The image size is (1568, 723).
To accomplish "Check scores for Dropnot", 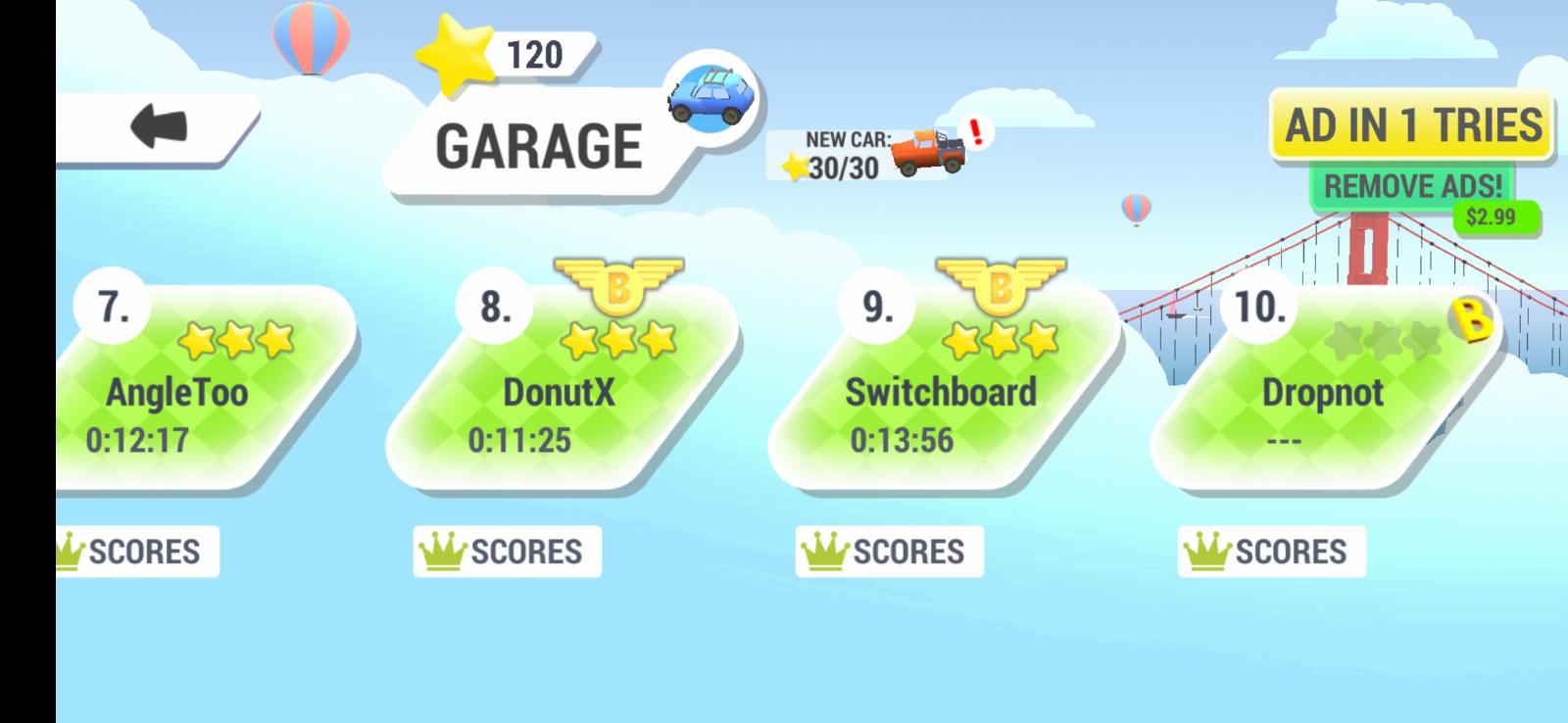I will coord(1271,552).
